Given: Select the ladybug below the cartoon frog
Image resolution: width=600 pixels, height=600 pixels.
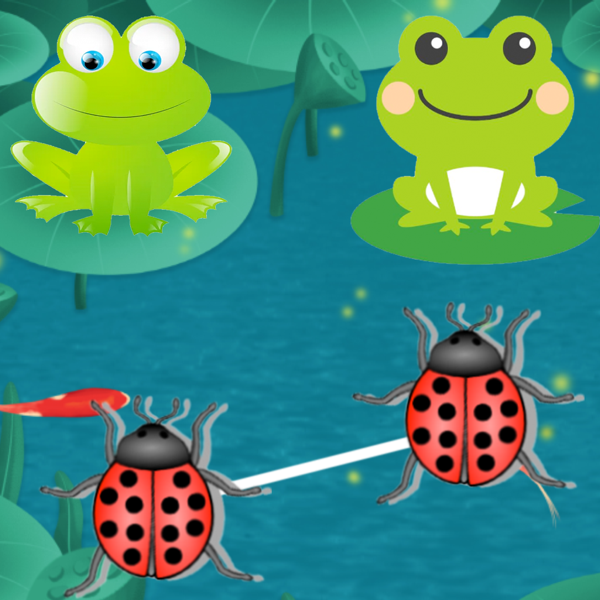Looking at the screenshot, I should click(x=466, y=410).
